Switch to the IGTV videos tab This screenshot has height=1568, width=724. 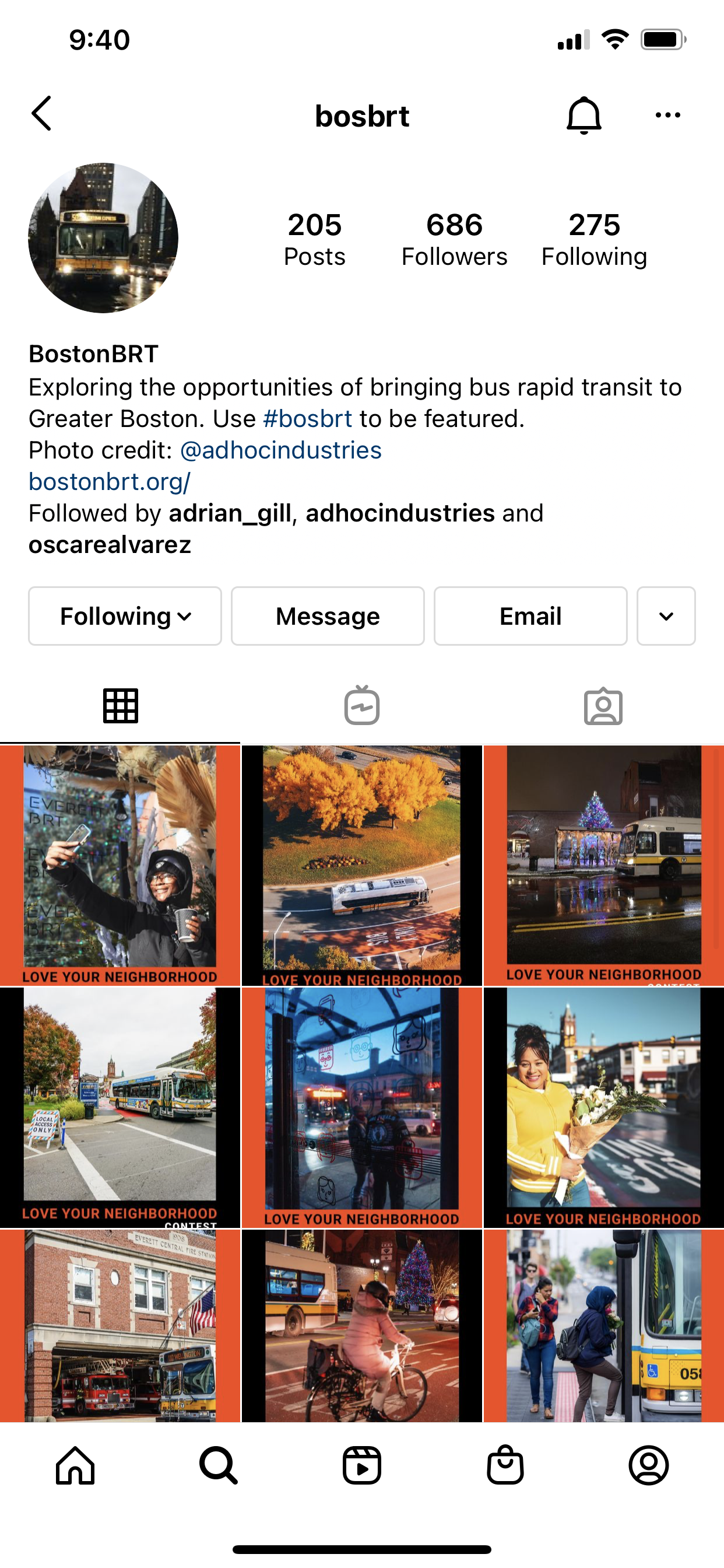tap(362, 706)
